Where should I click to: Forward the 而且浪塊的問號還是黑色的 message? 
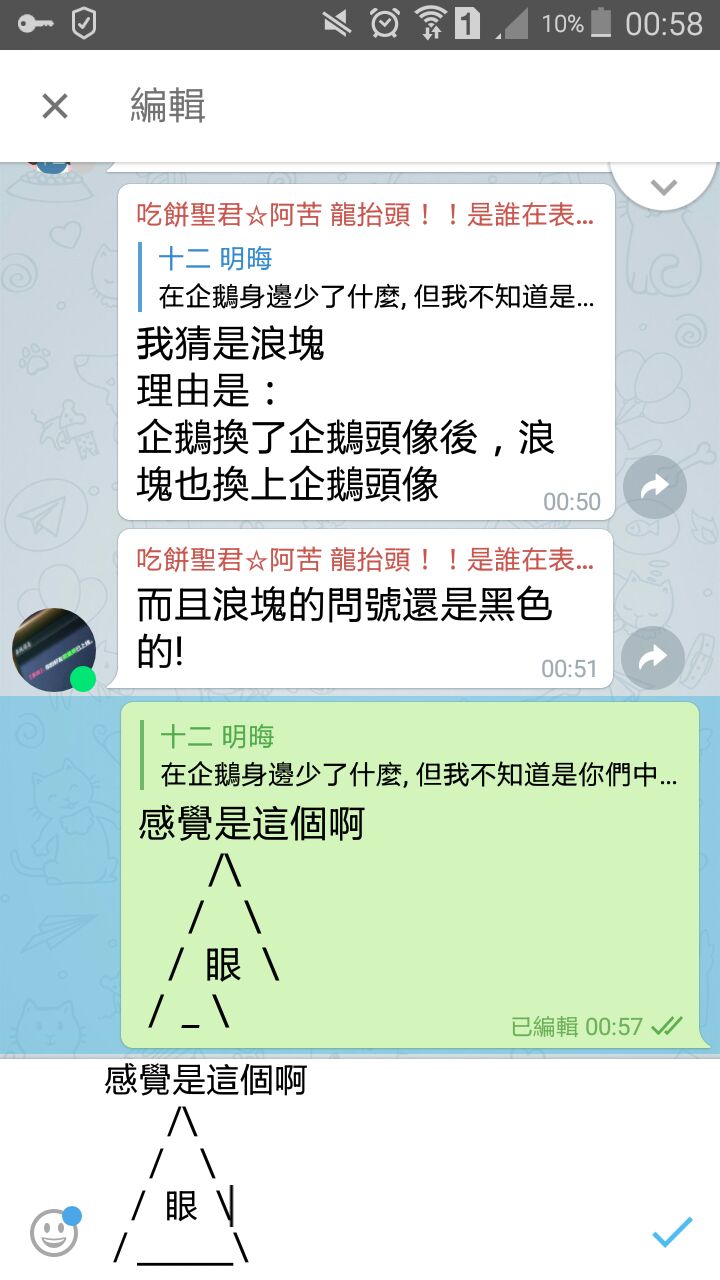click(653, 657)
